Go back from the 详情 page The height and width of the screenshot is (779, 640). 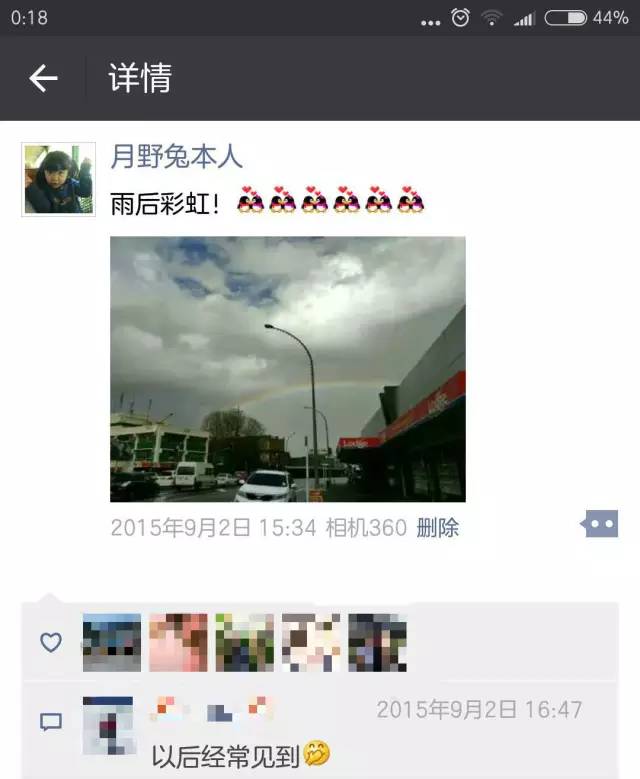[43, 78]
